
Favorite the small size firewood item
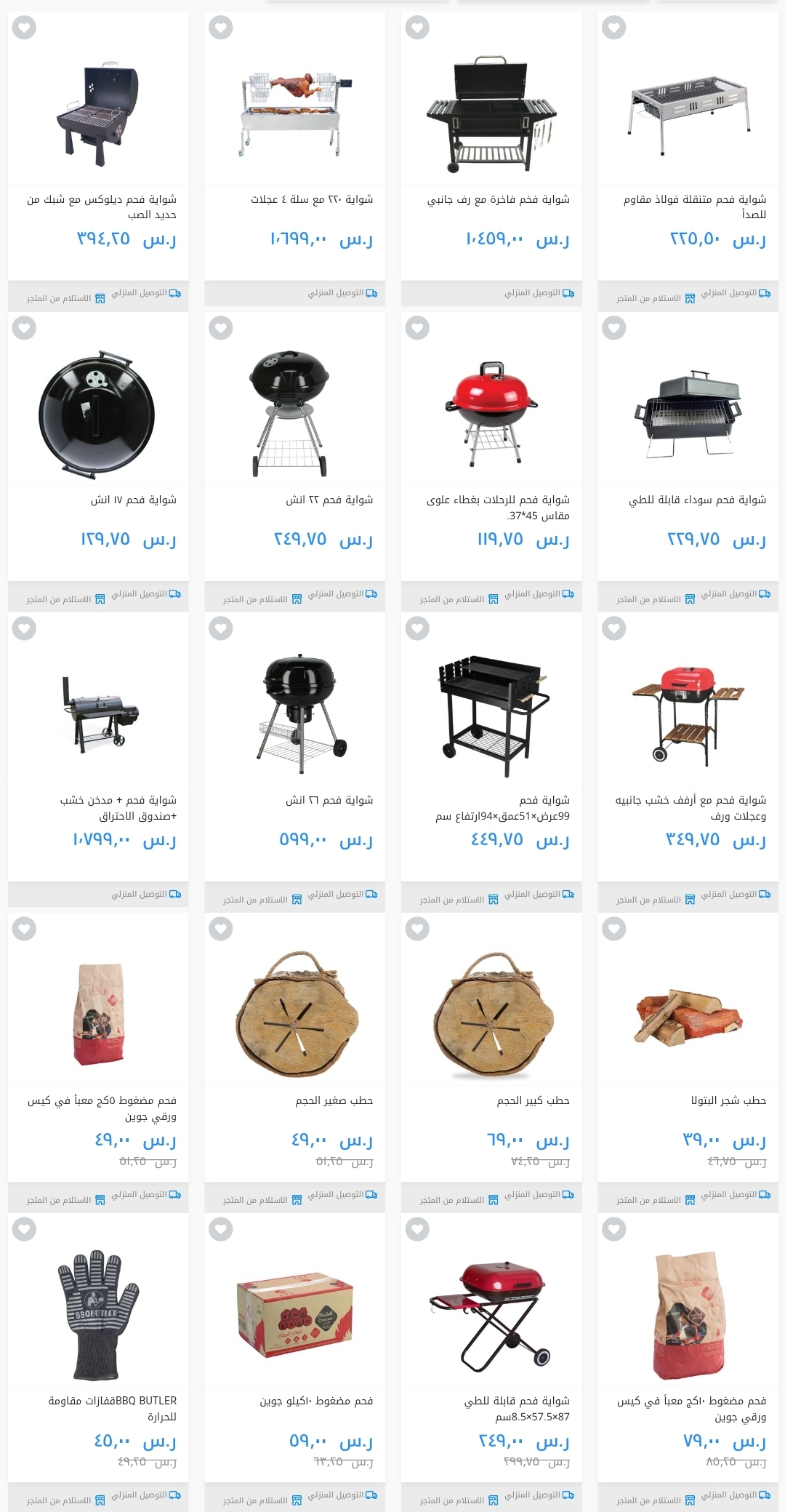pos(221,929)
